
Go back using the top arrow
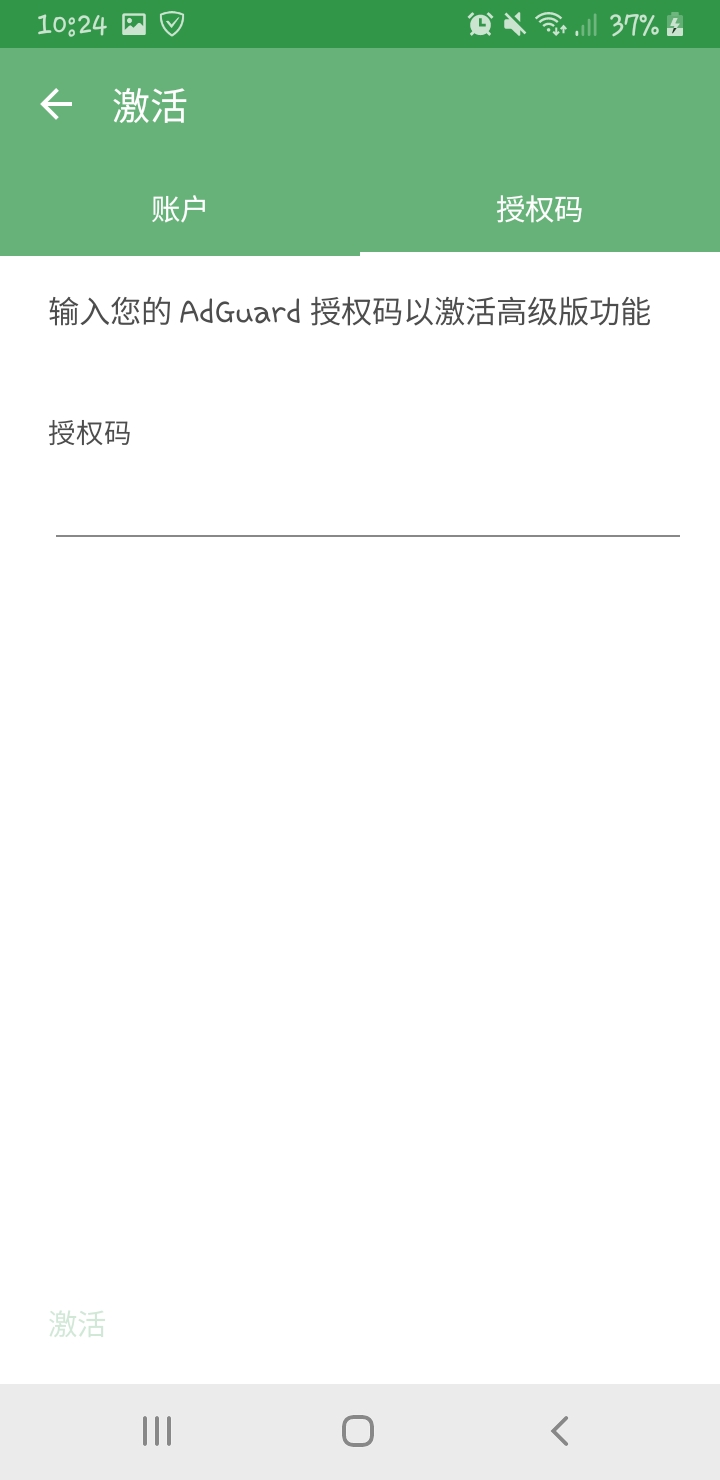tap(56, 105)
